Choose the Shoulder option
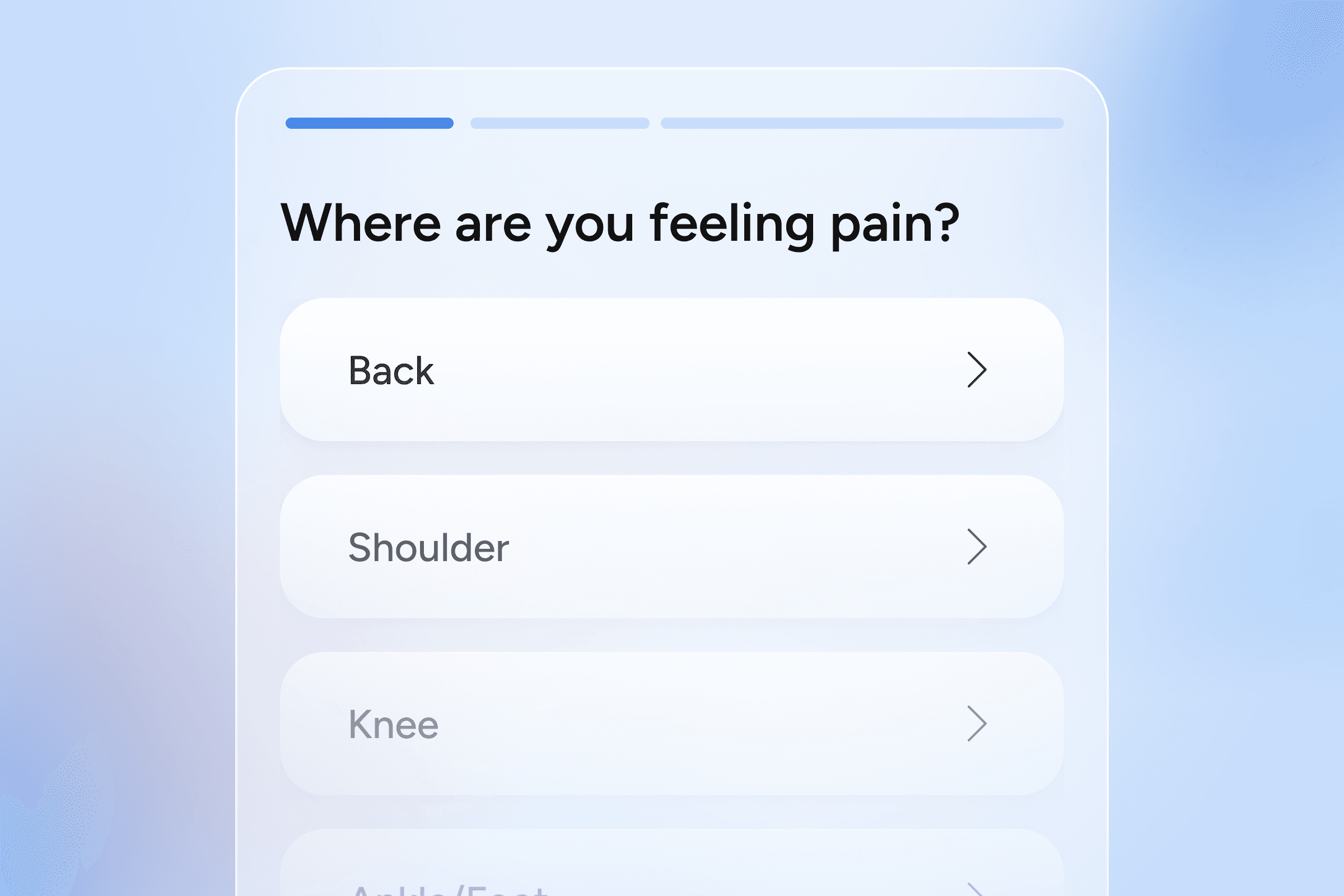This screenshot has width=1344, height=896. (671, 547)
